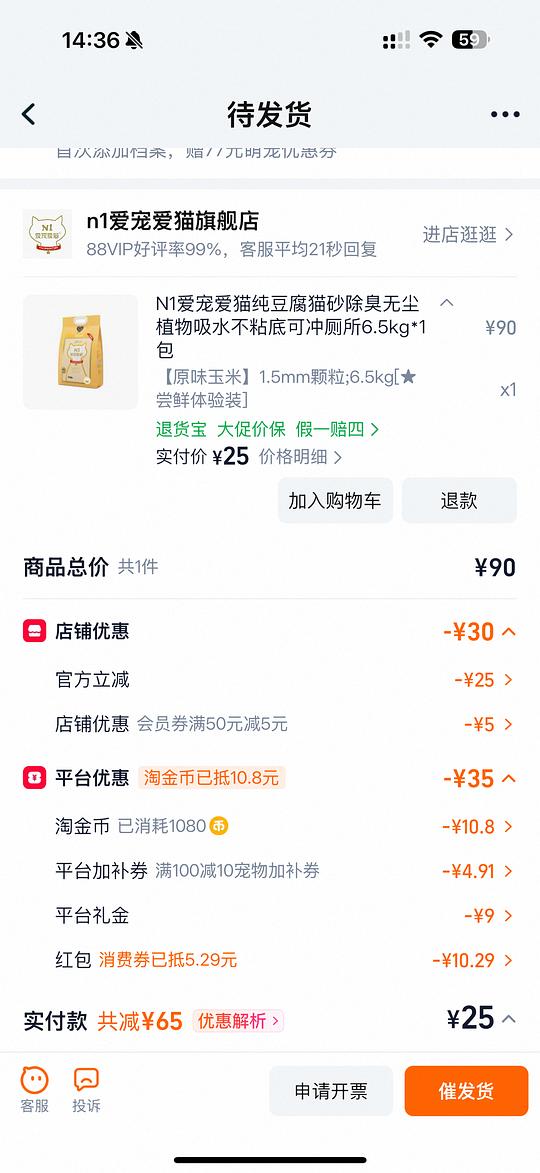The height and width of the screenshot is (1173, 540).
Task: Open the cat litter product thumbnail
Action: [81, 352]
